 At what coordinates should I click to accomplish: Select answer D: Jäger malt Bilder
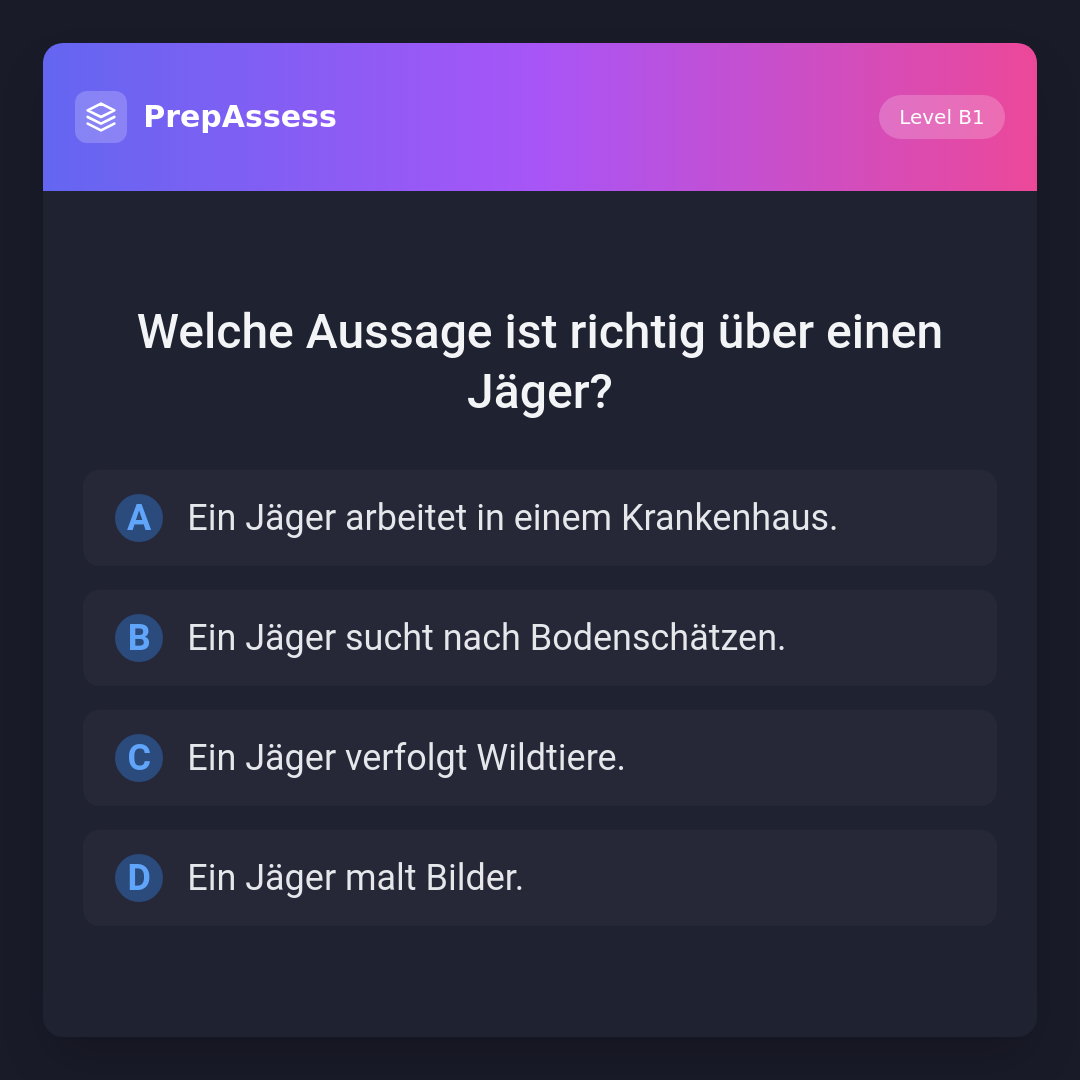coord(540,878)
